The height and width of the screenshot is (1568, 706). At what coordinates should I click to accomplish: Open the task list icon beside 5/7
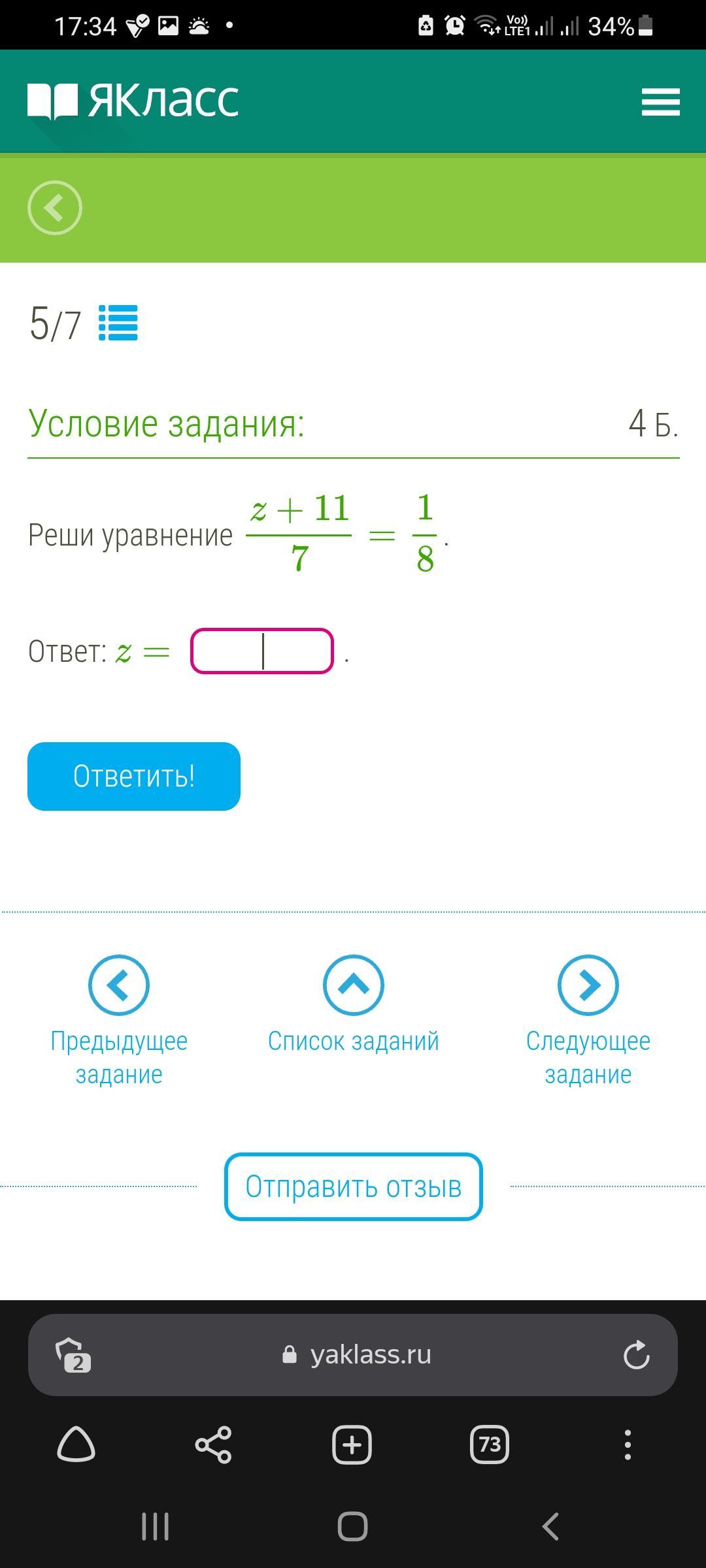pos(118,323)
